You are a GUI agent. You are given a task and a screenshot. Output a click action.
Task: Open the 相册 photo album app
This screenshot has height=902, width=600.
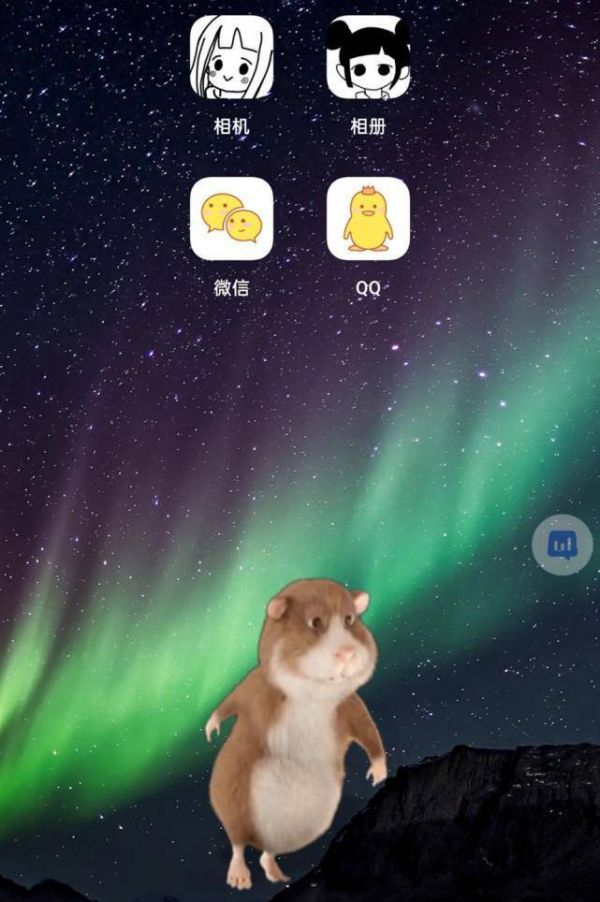[x=368, y=57]
